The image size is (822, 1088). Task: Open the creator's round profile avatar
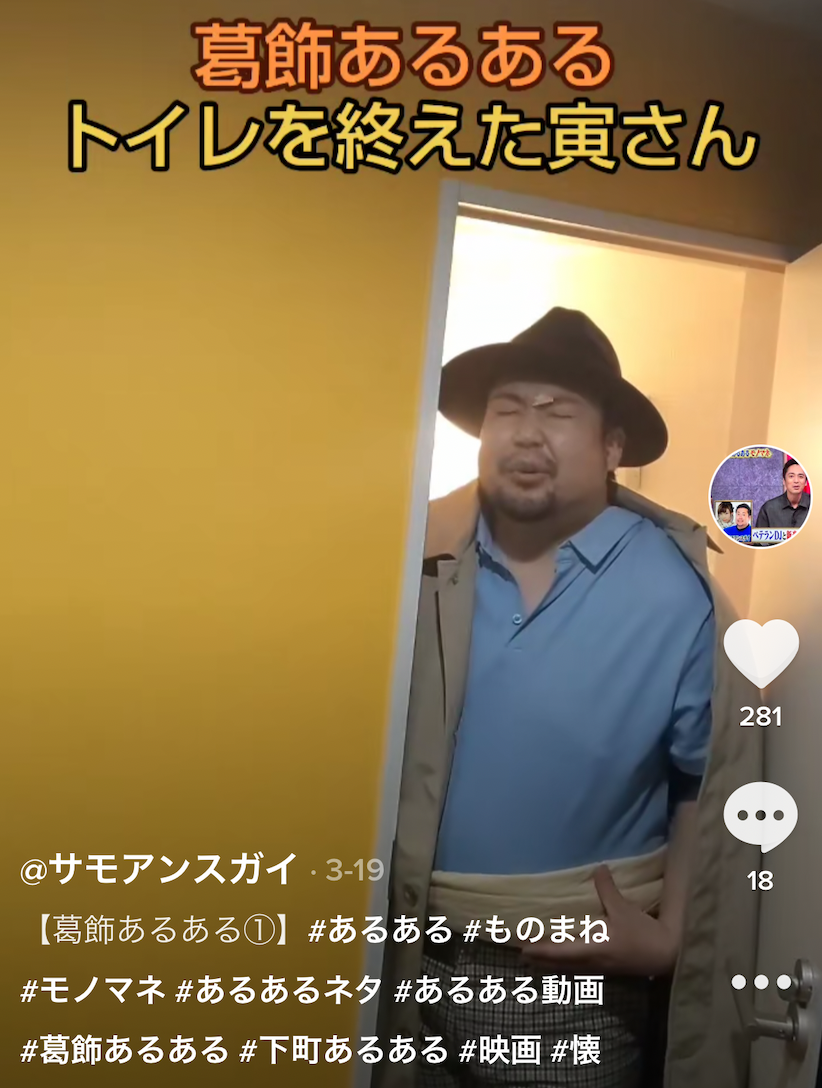pos(760,497)
